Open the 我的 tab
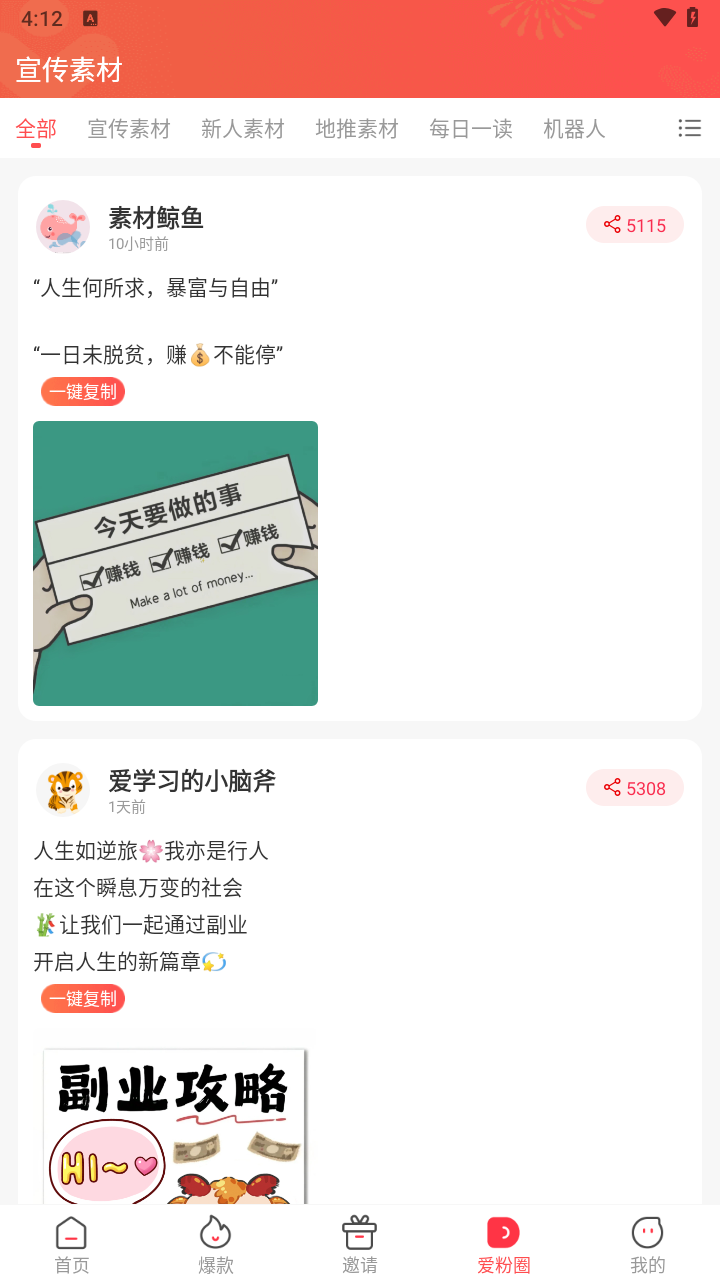 point(647,1244)
